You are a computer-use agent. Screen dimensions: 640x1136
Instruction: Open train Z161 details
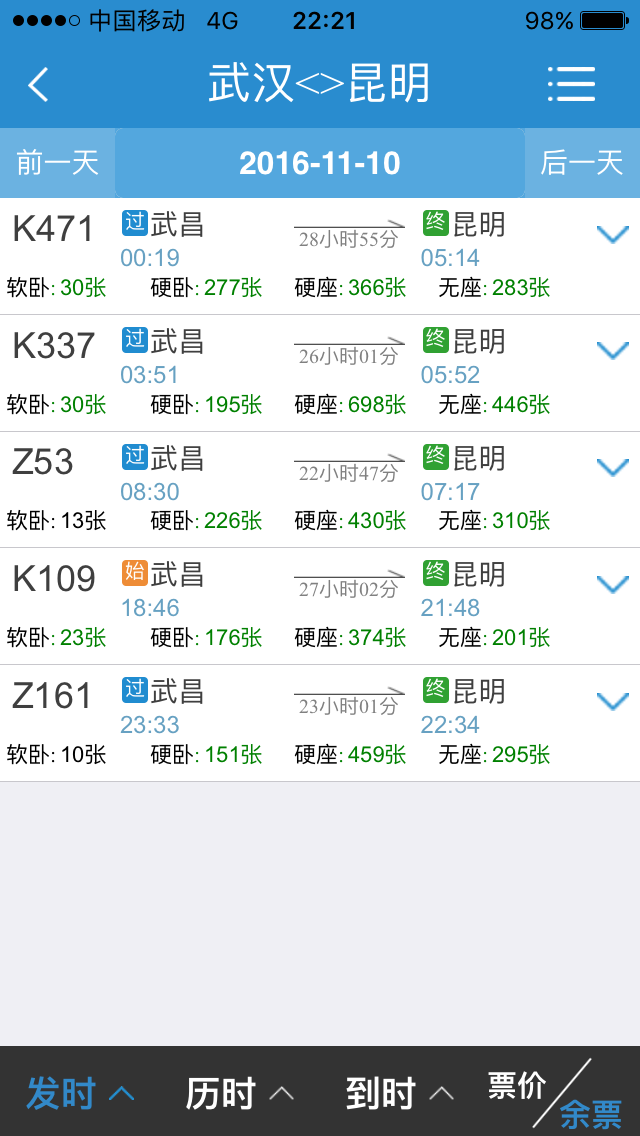pyautogui.click(x=320, y=723)
